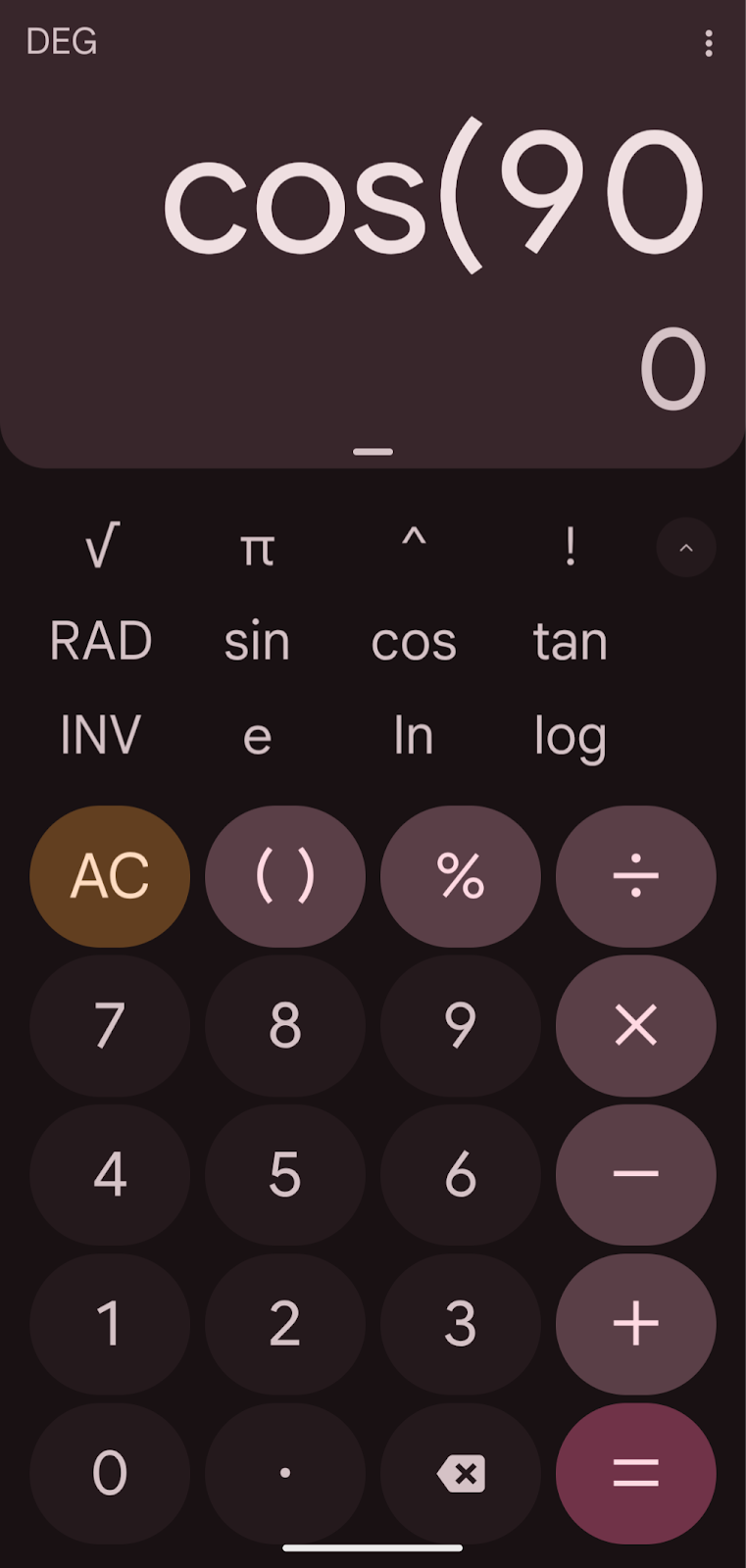Insert the tan function
Viewport: 746px width, 1568px height.
(x=570, y=641)
